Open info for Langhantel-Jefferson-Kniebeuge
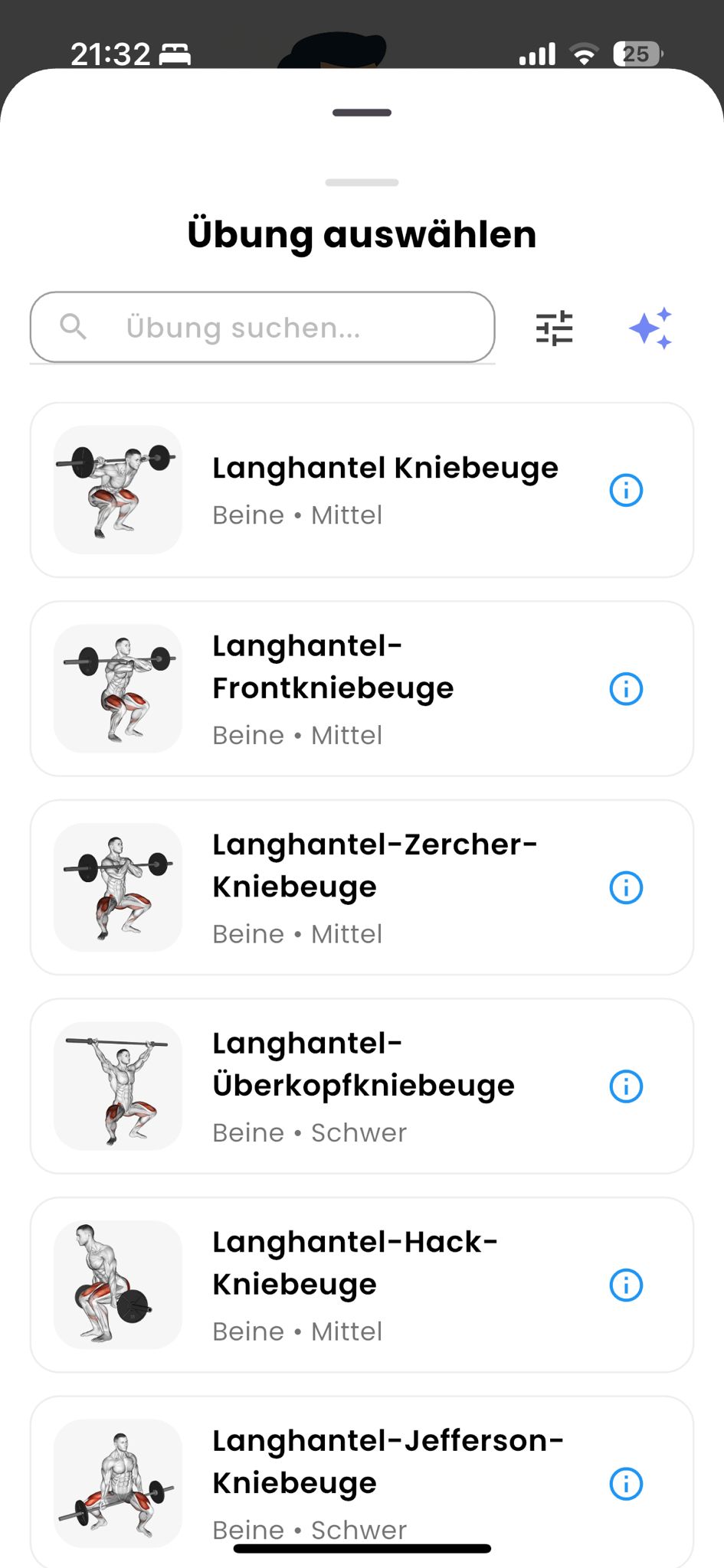724x1568 pixels. pos(626,1485)
